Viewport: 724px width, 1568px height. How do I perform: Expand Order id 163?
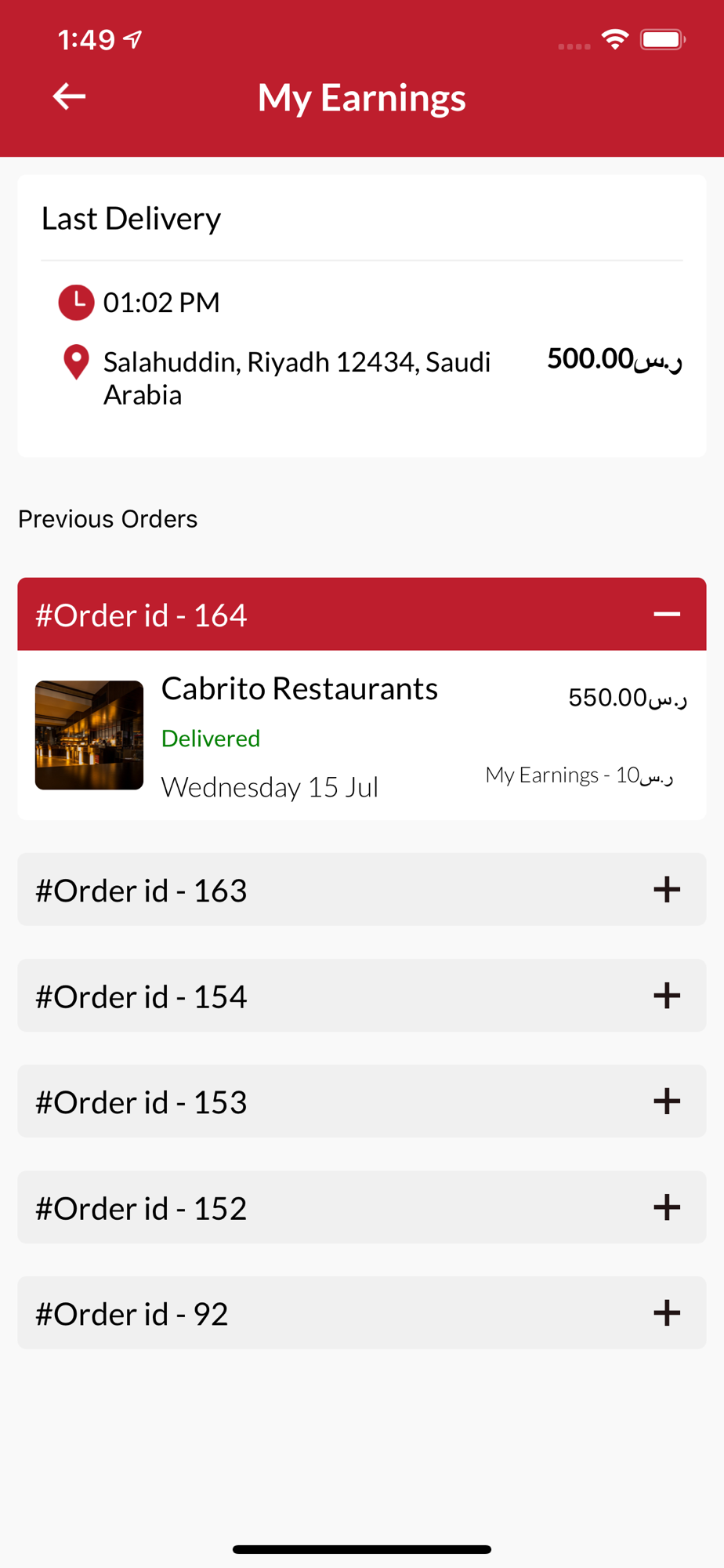(x=666, y=889)
